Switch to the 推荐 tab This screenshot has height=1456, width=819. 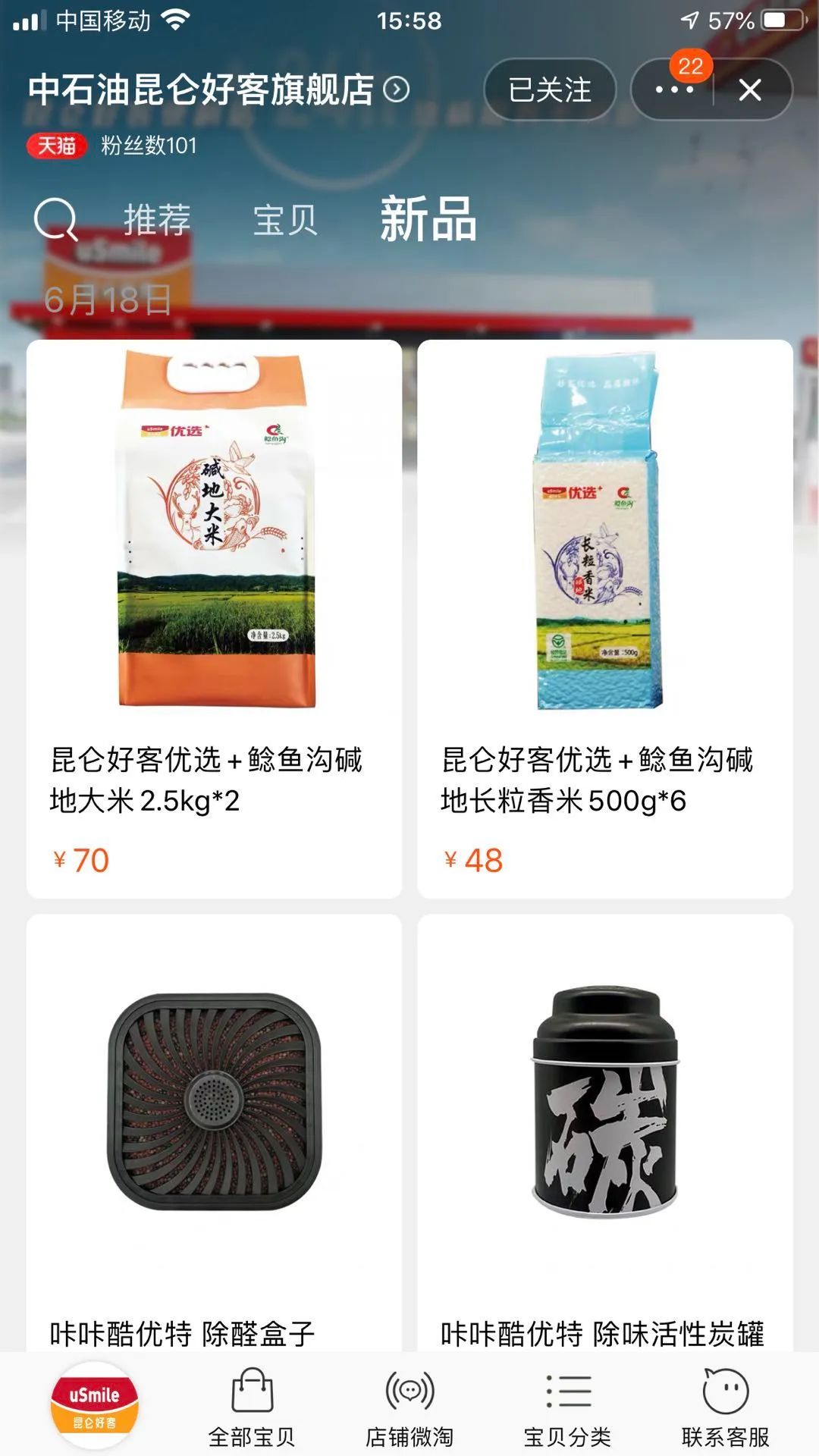click(155, 221)
